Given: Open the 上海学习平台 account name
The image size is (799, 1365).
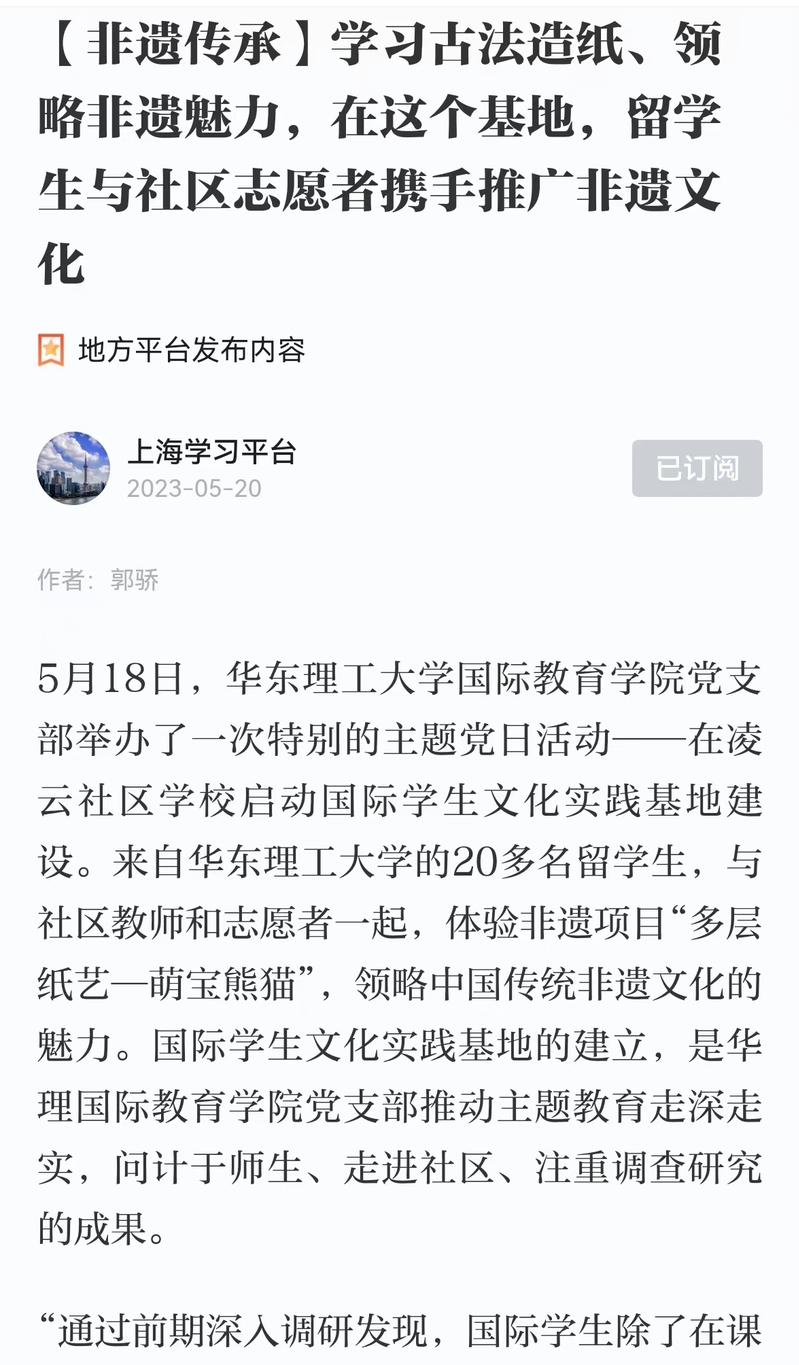Looking at the screenshot, I should tap(212, 452).
